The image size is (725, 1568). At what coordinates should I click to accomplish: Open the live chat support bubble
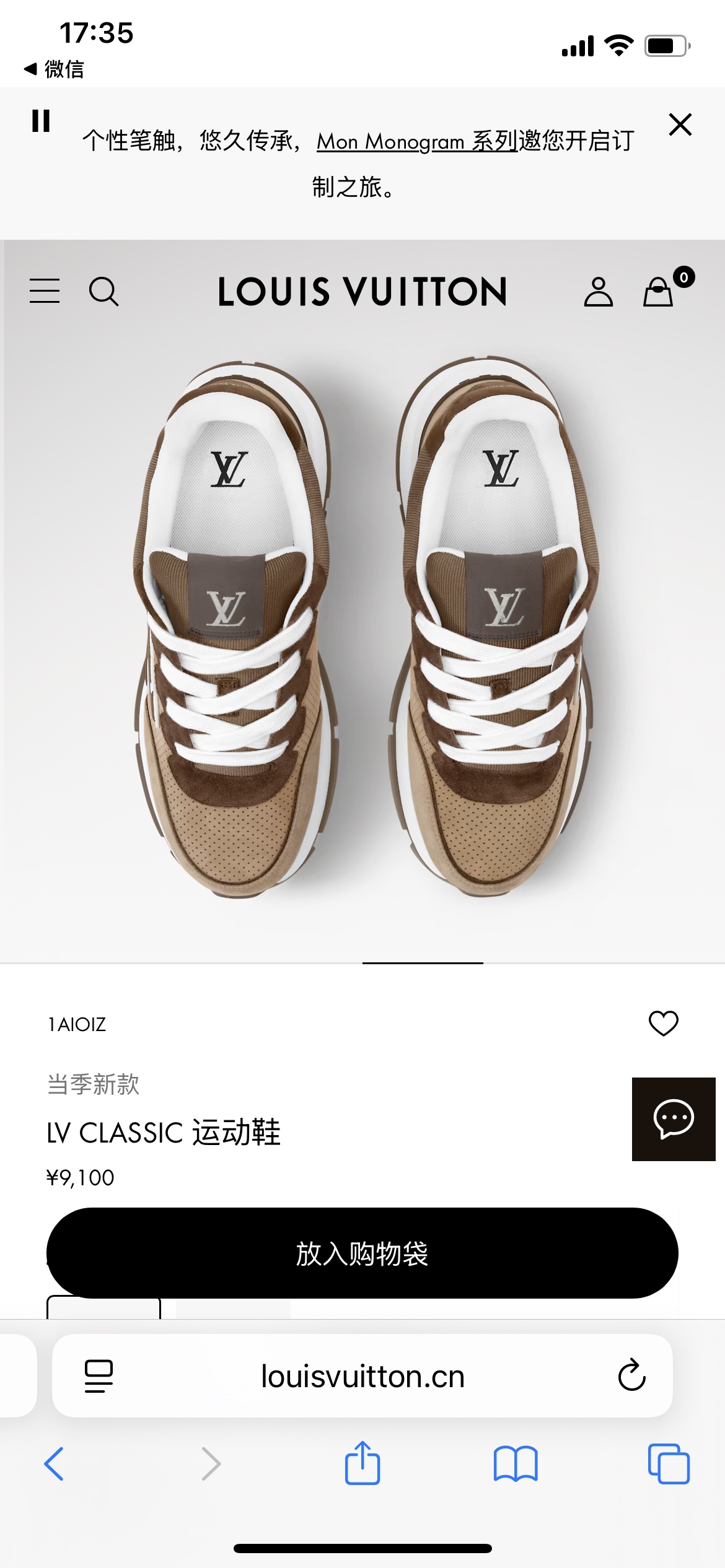coord(674,1118)
